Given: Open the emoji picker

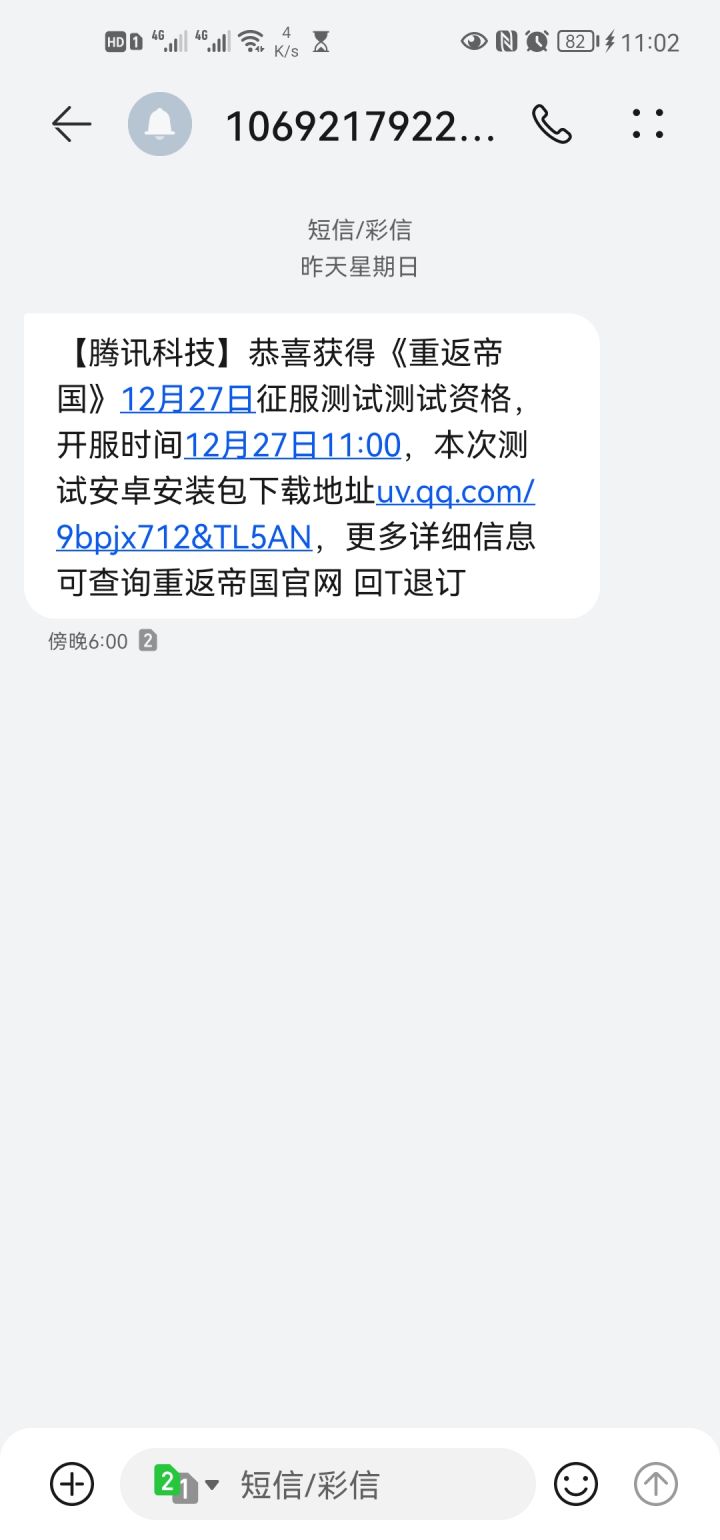Looking at the screenshot, I should pos(576,1484).
